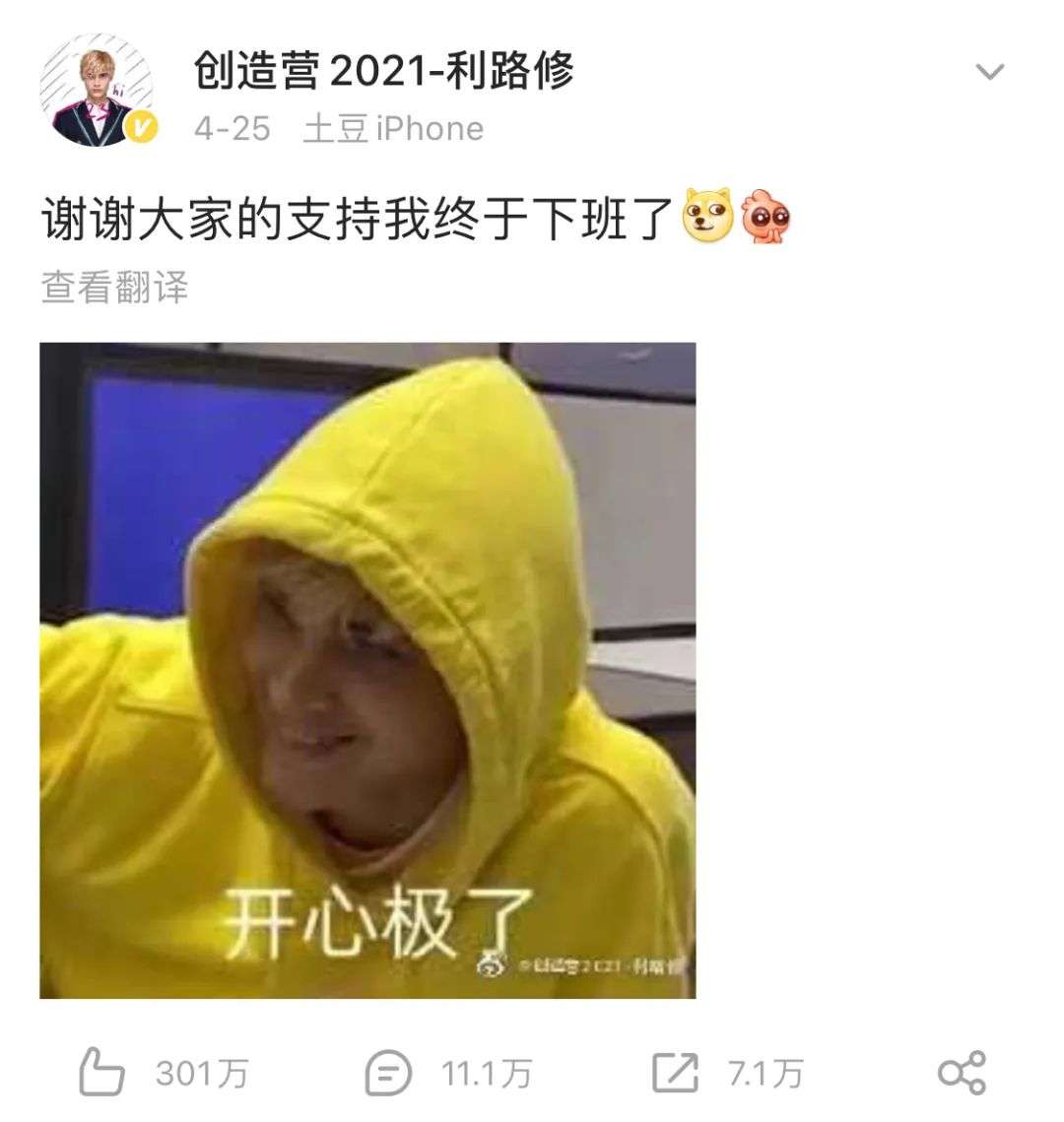
Task: Expand the post options chevron
Action: (x=988, y=72)
